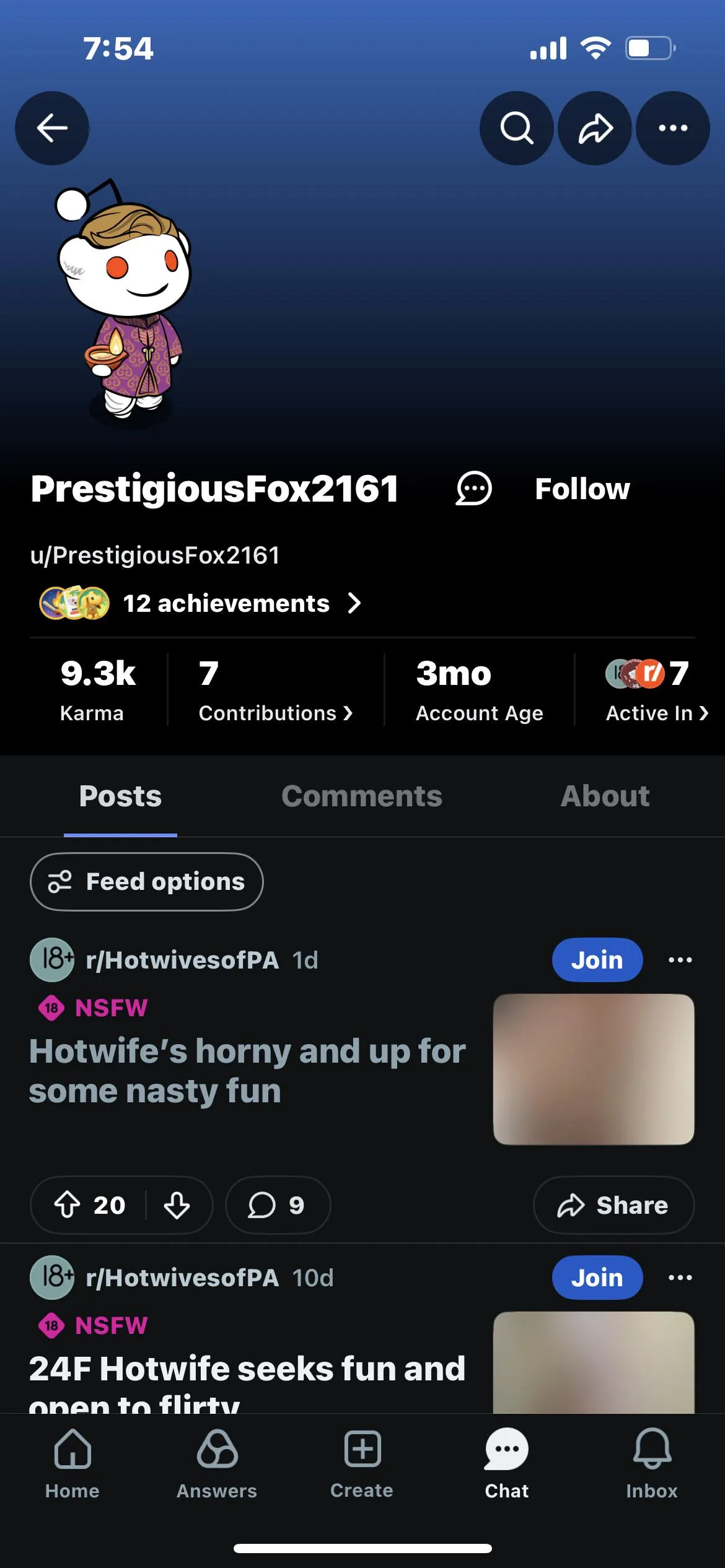Image resolution: width=725 pixels, height=1568 pixels.
Task: Switch to the About tab
Action: 605,796
